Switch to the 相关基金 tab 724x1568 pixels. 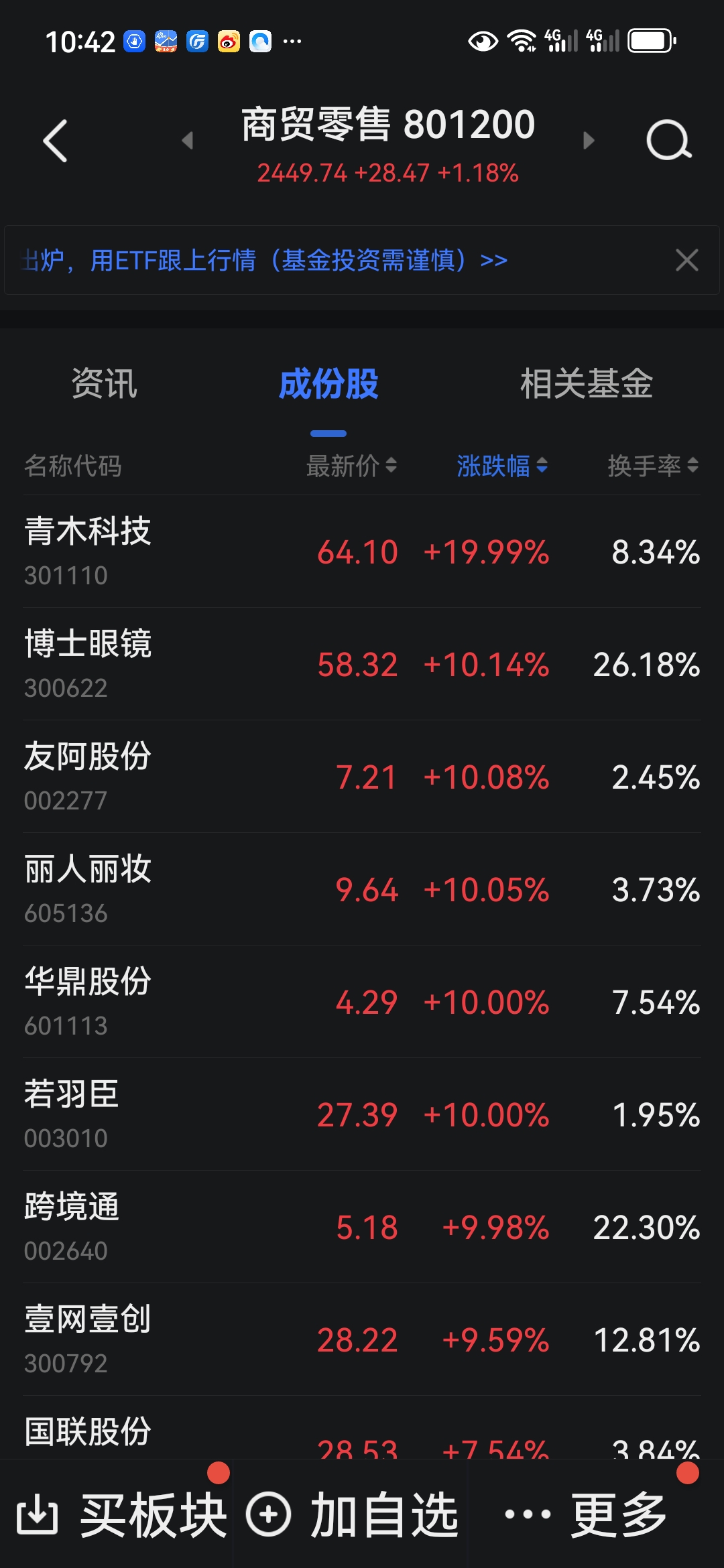tap(587, 384)
